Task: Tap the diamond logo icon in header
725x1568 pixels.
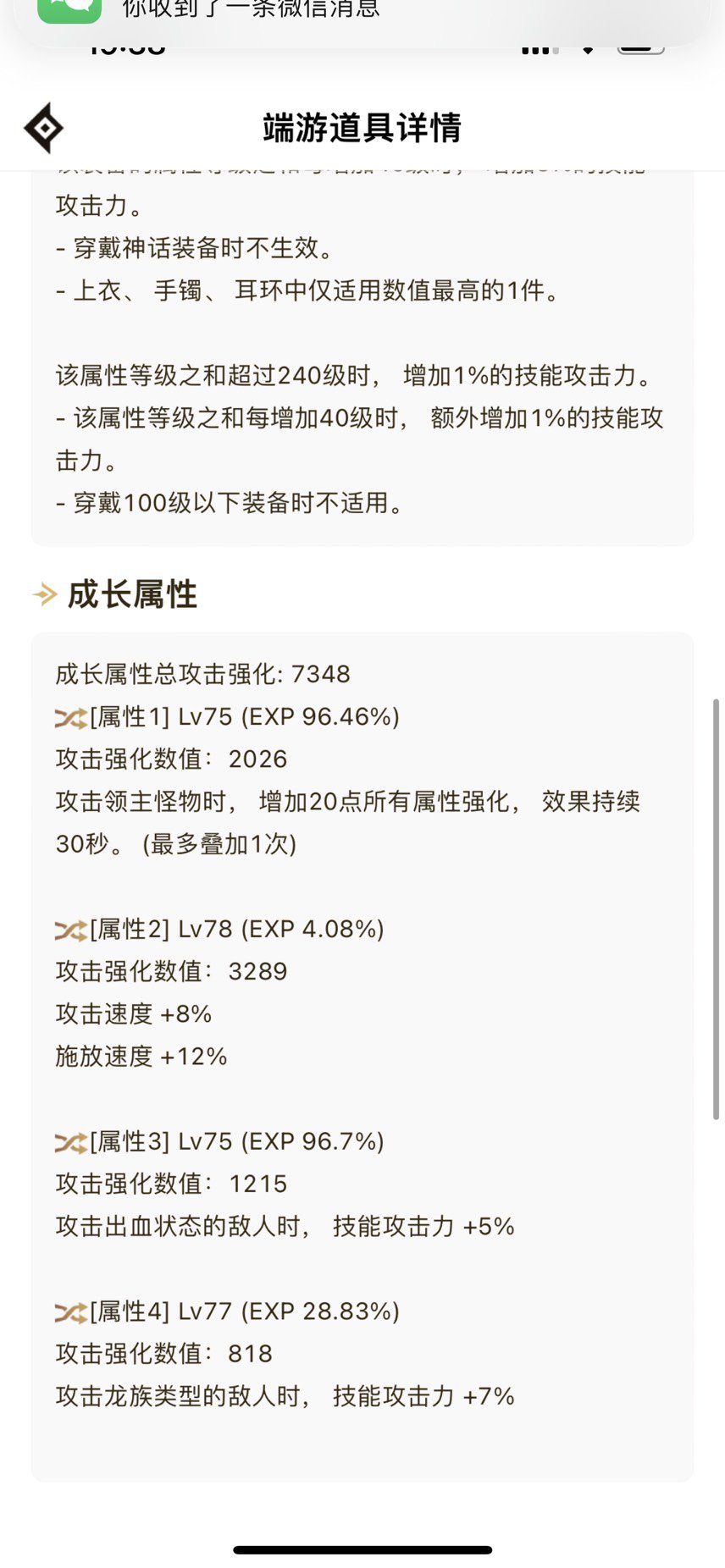Action: (x=44, y=128)
